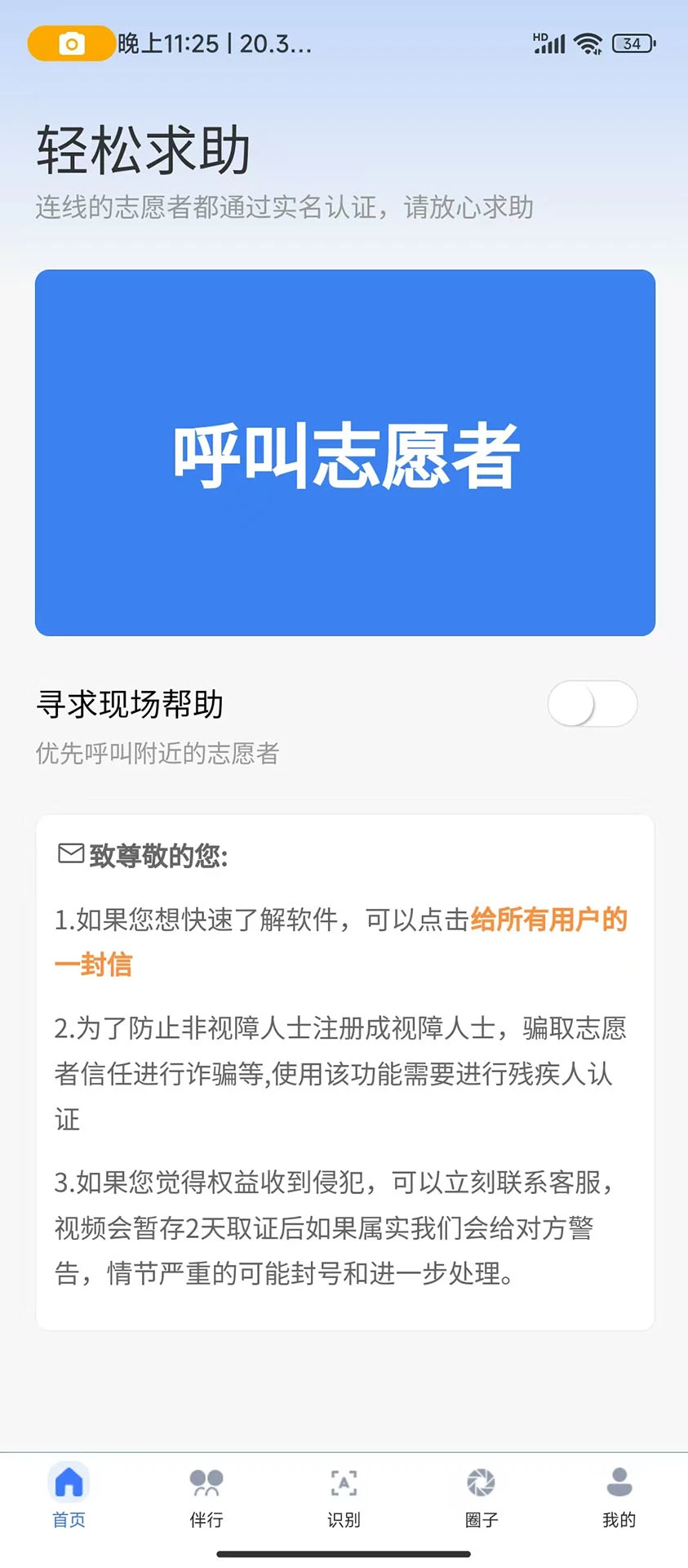Open 给所有用户的一封信 letter link

pyautogui.click(x=547, y=920)
